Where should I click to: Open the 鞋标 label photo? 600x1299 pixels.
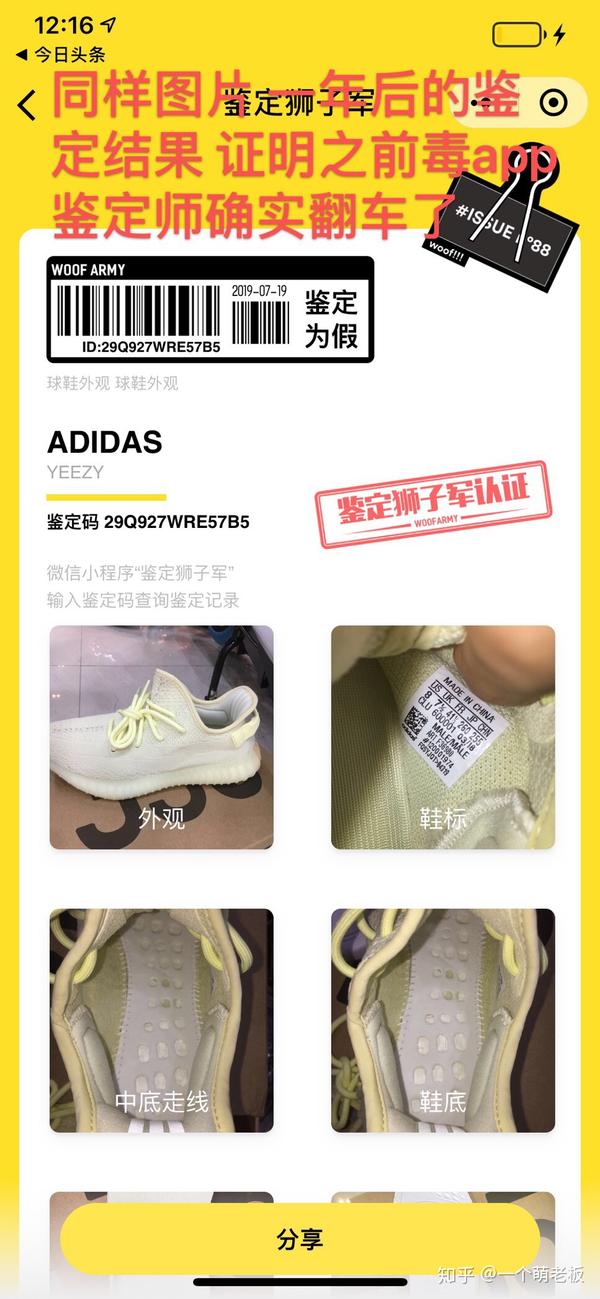click(x=443, y=737)
